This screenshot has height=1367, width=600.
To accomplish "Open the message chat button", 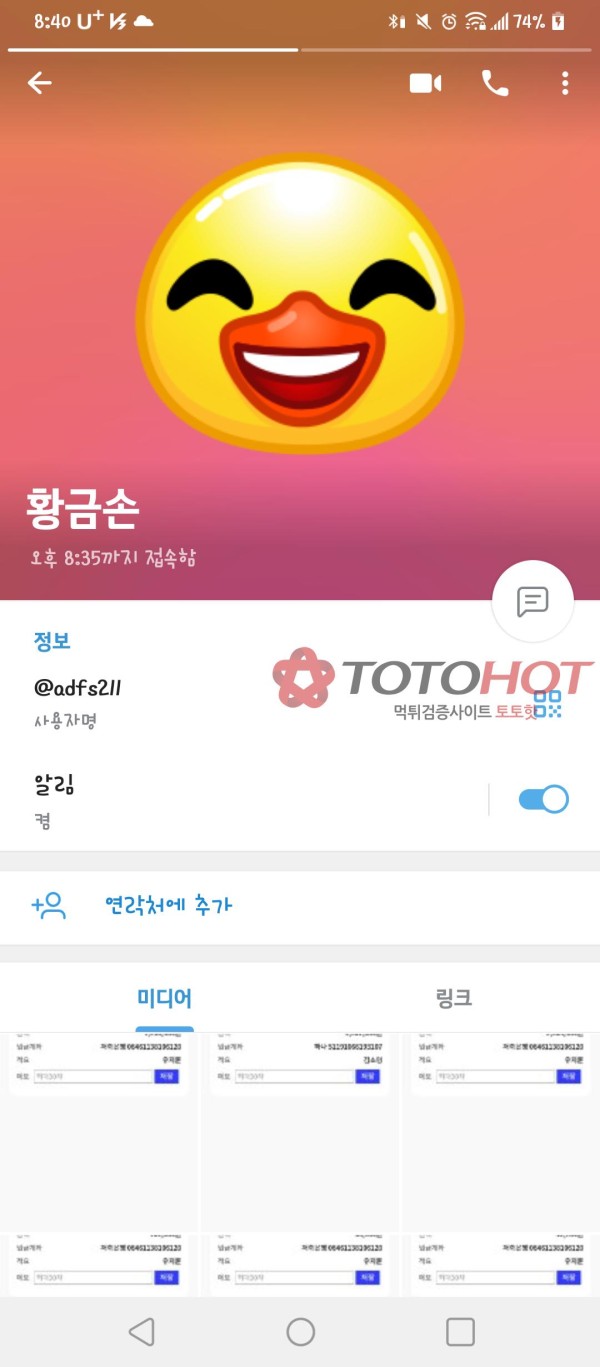I will (532, 601).
